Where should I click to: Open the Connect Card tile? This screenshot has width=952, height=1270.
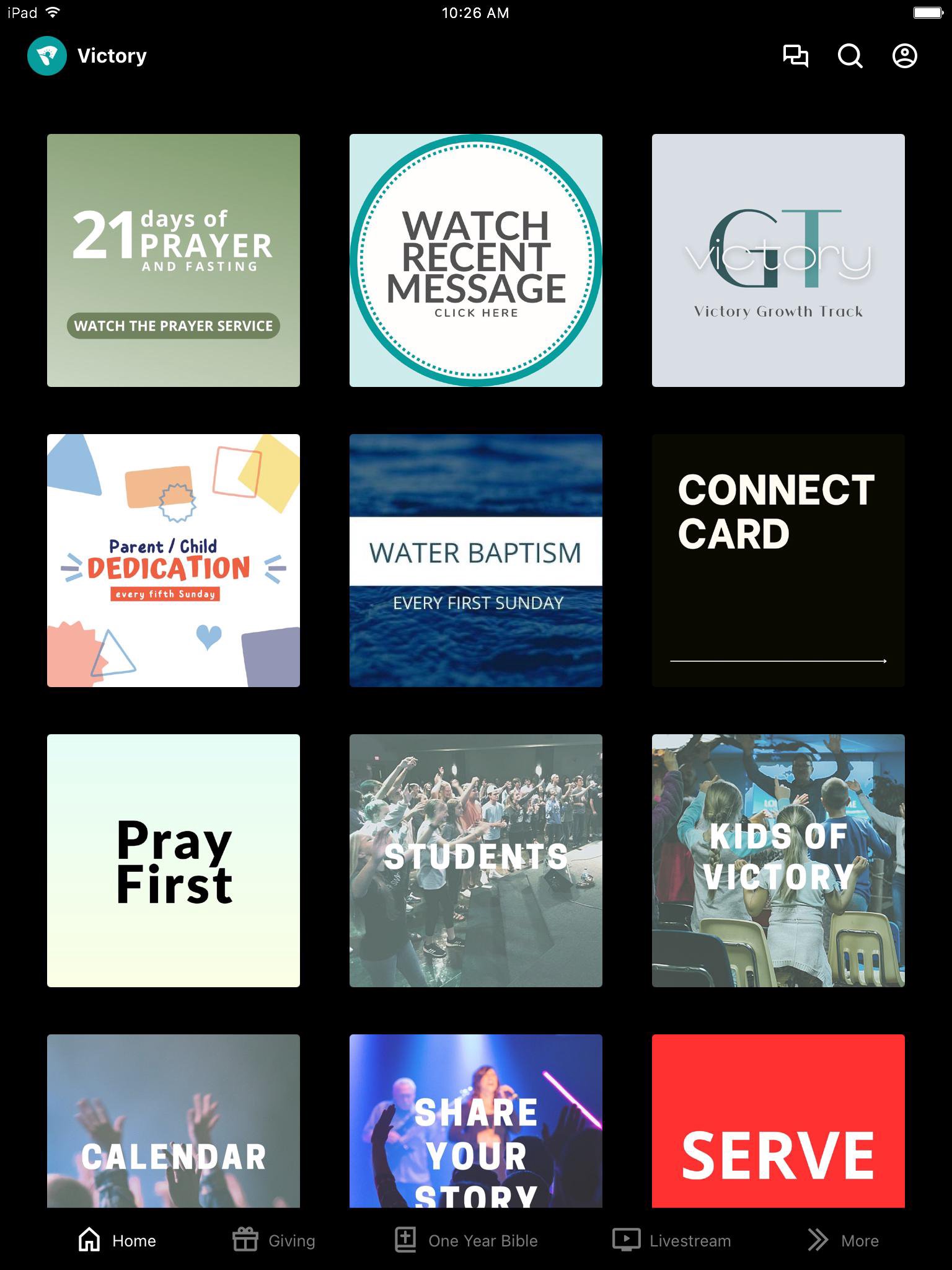tap(778, 561)
